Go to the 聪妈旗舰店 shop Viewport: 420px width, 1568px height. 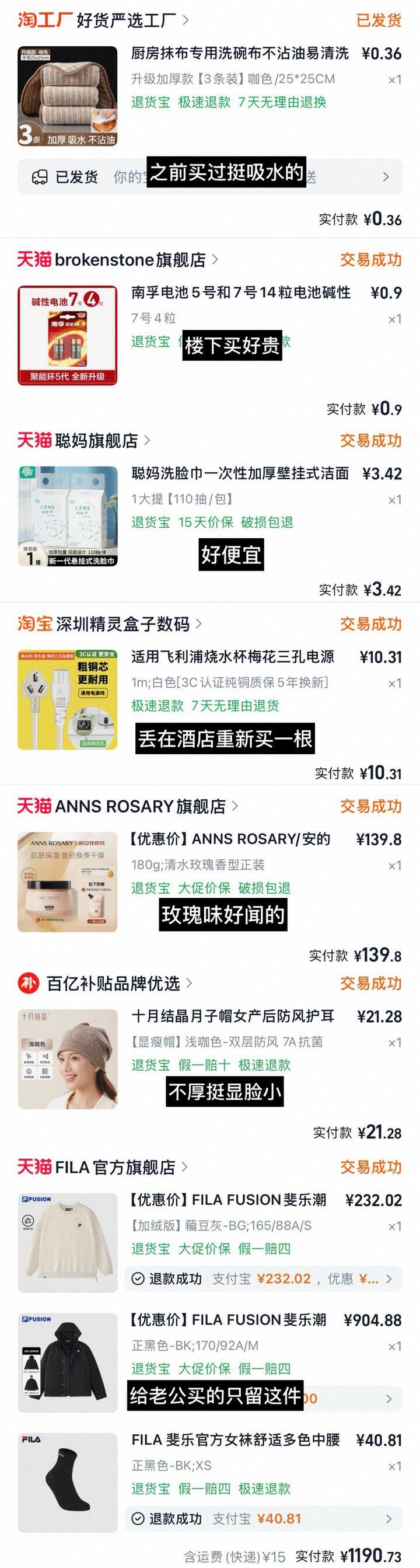tap(85, 441)
